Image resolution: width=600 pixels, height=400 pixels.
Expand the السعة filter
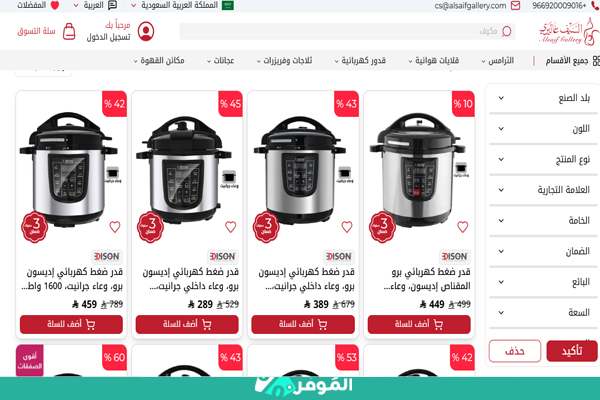[x=543, y=313]
